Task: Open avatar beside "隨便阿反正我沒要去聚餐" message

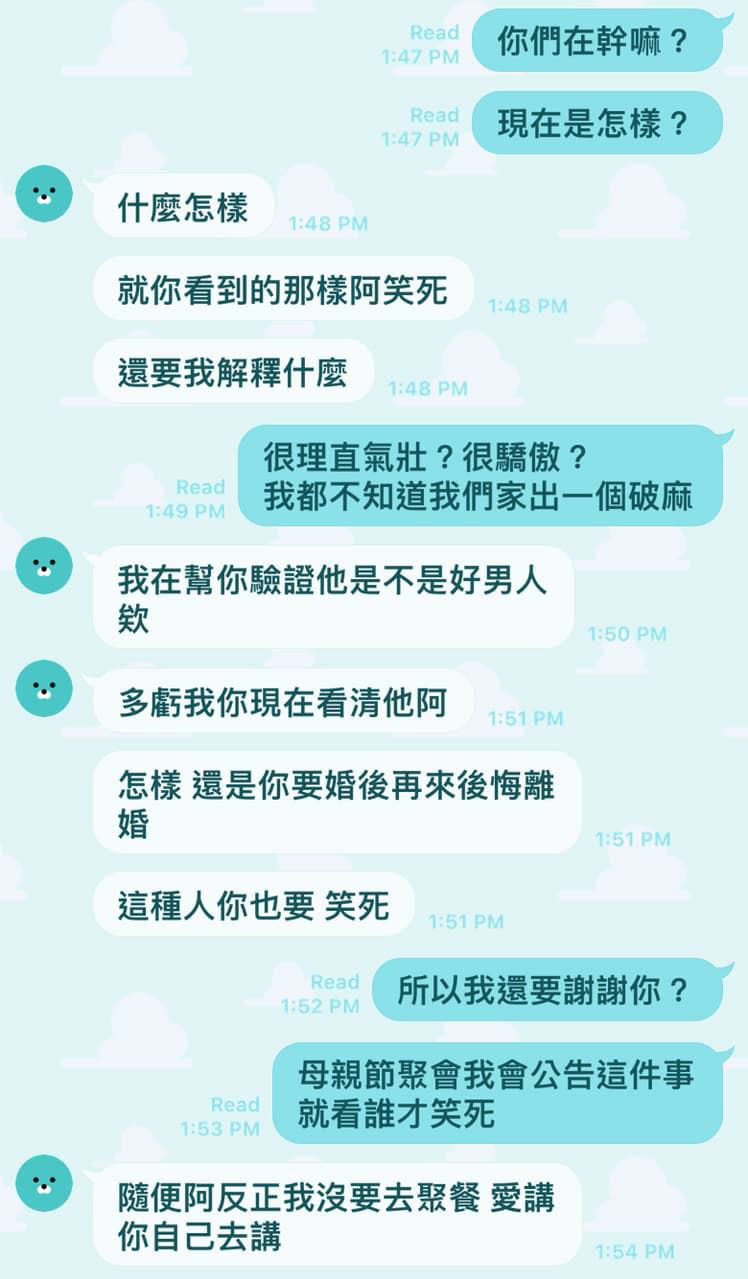Action: pyautogui.click(x=44, y=1183)
